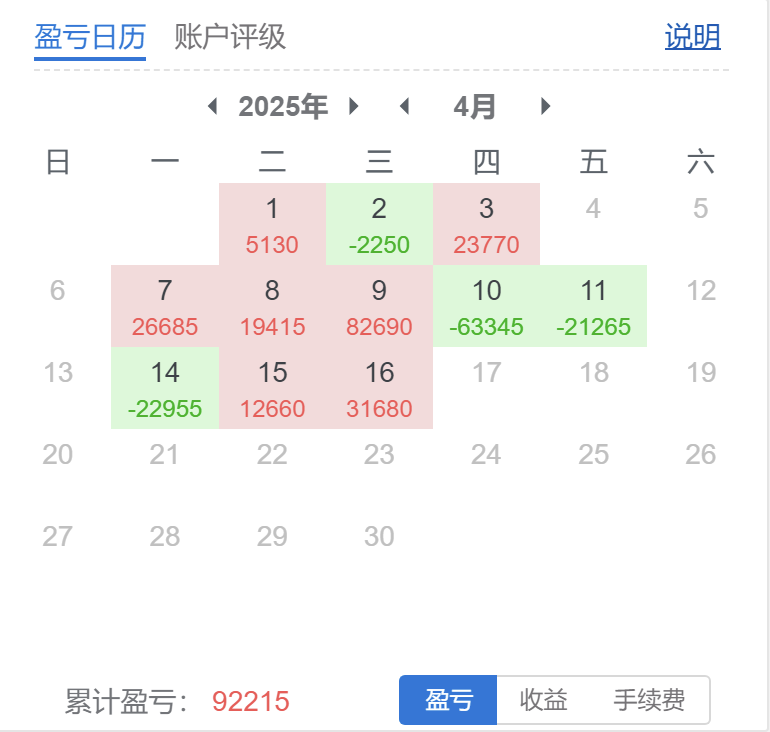The height and width of the screenshot is (732, 770).
Task: Switch to the 收益 view
Action: [544, 700]
